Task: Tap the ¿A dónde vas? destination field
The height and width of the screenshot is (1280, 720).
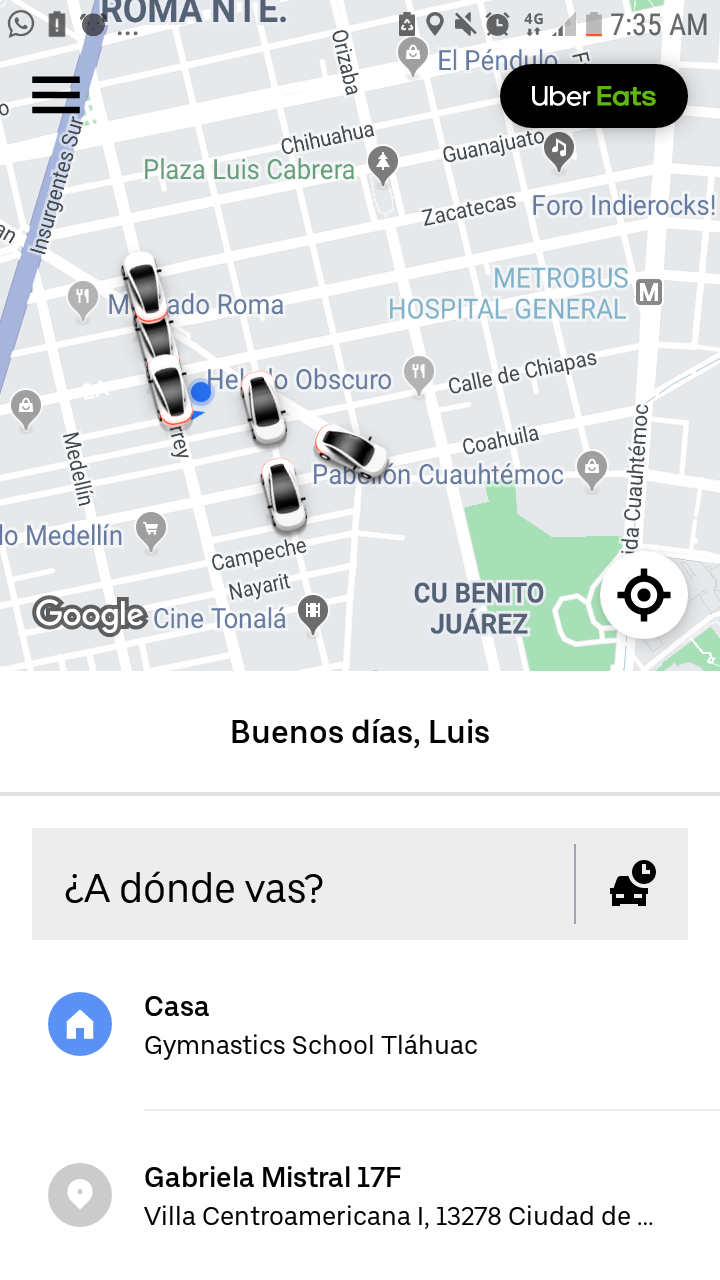Action: click(x=300, y=885)
